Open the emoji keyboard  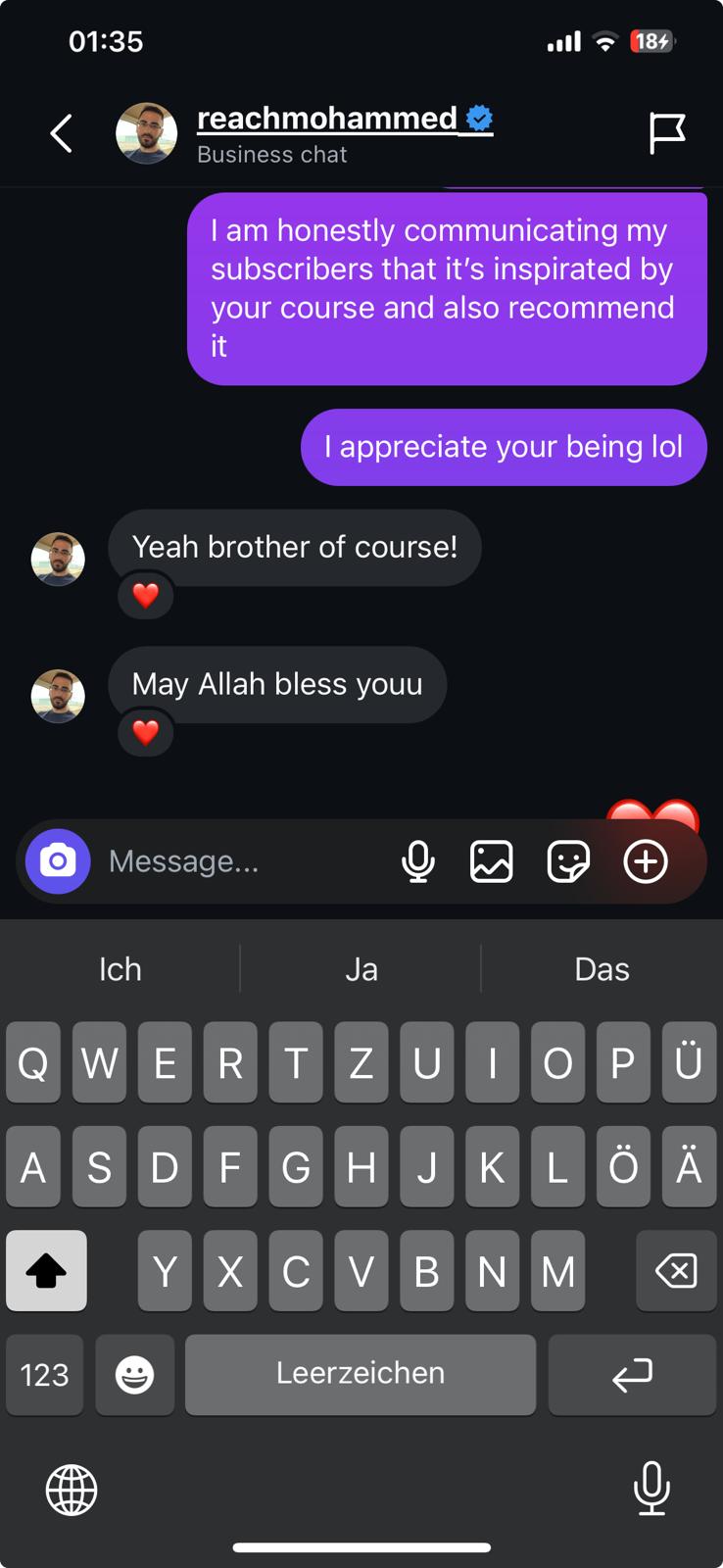pyautogui.click(x=135, y=1374)
